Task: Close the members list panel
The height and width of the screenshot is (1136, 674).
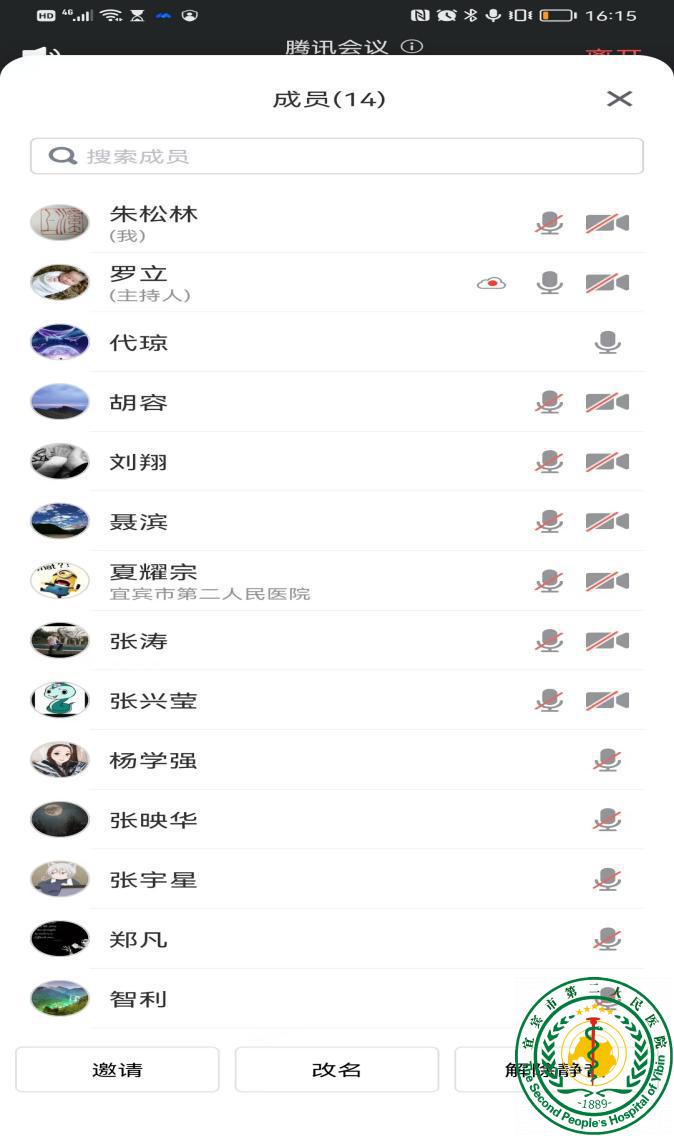Action: [x=619, y=99]
